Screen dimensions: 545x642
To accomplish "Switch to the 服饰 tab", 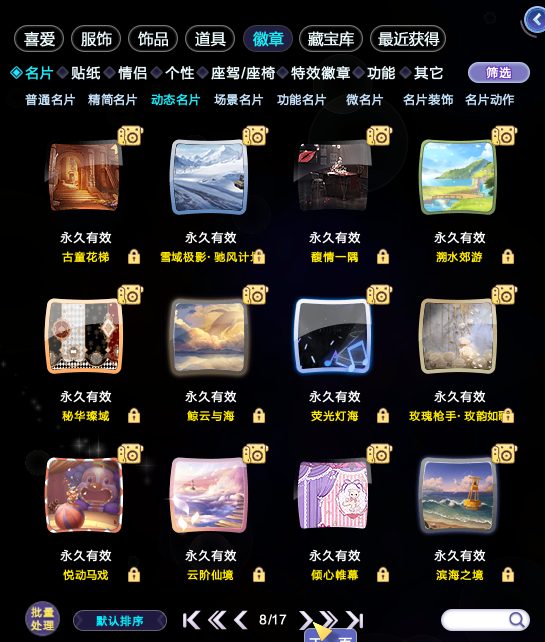I will [x=96, y=39].
